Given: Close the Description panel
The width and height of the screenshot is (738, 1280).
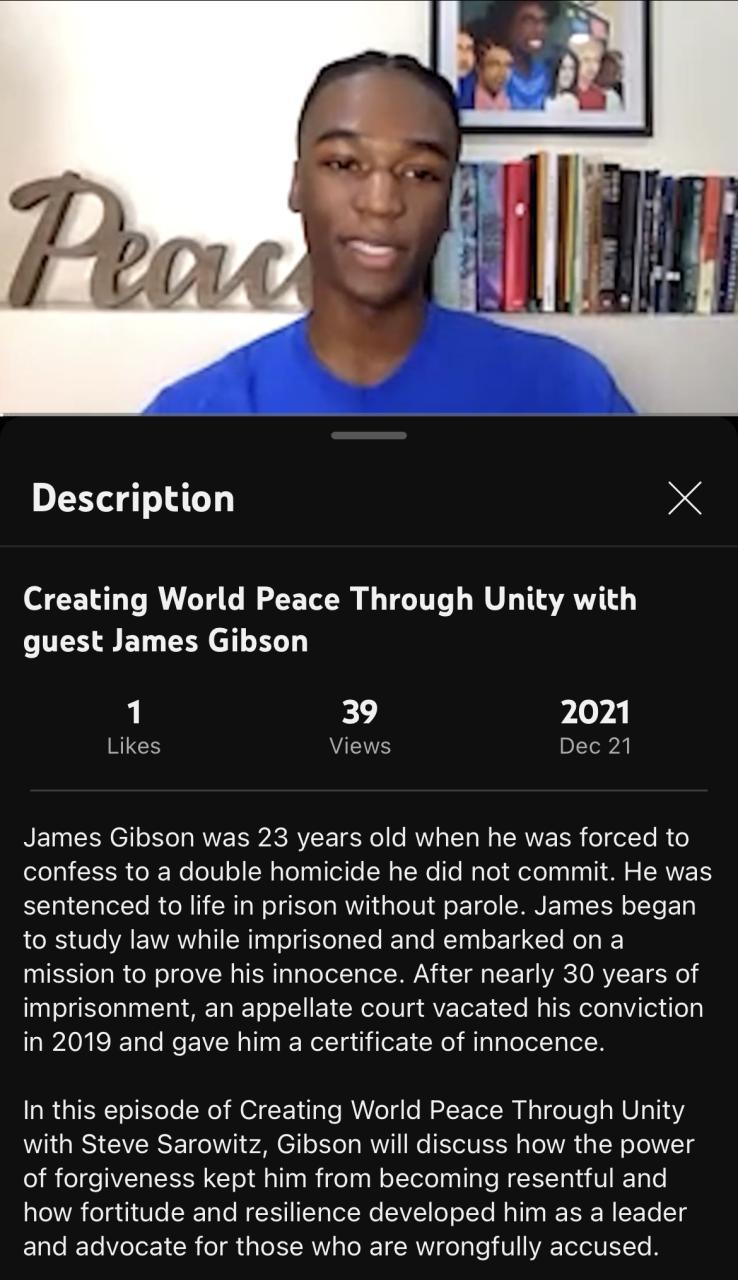Looking at the screenshot, I should (684, 498).
